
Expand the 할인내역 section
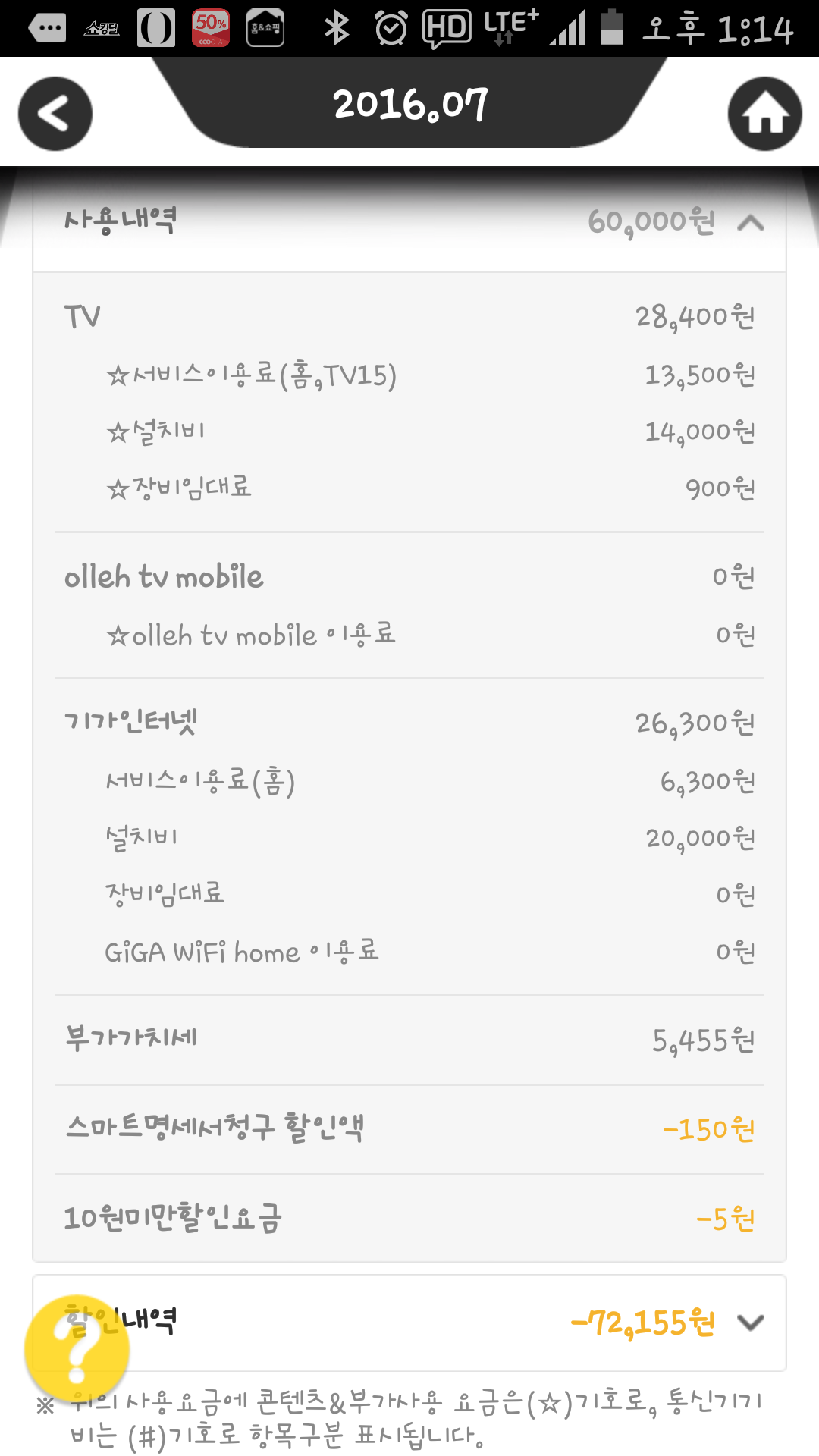(x=750, y=1323)
